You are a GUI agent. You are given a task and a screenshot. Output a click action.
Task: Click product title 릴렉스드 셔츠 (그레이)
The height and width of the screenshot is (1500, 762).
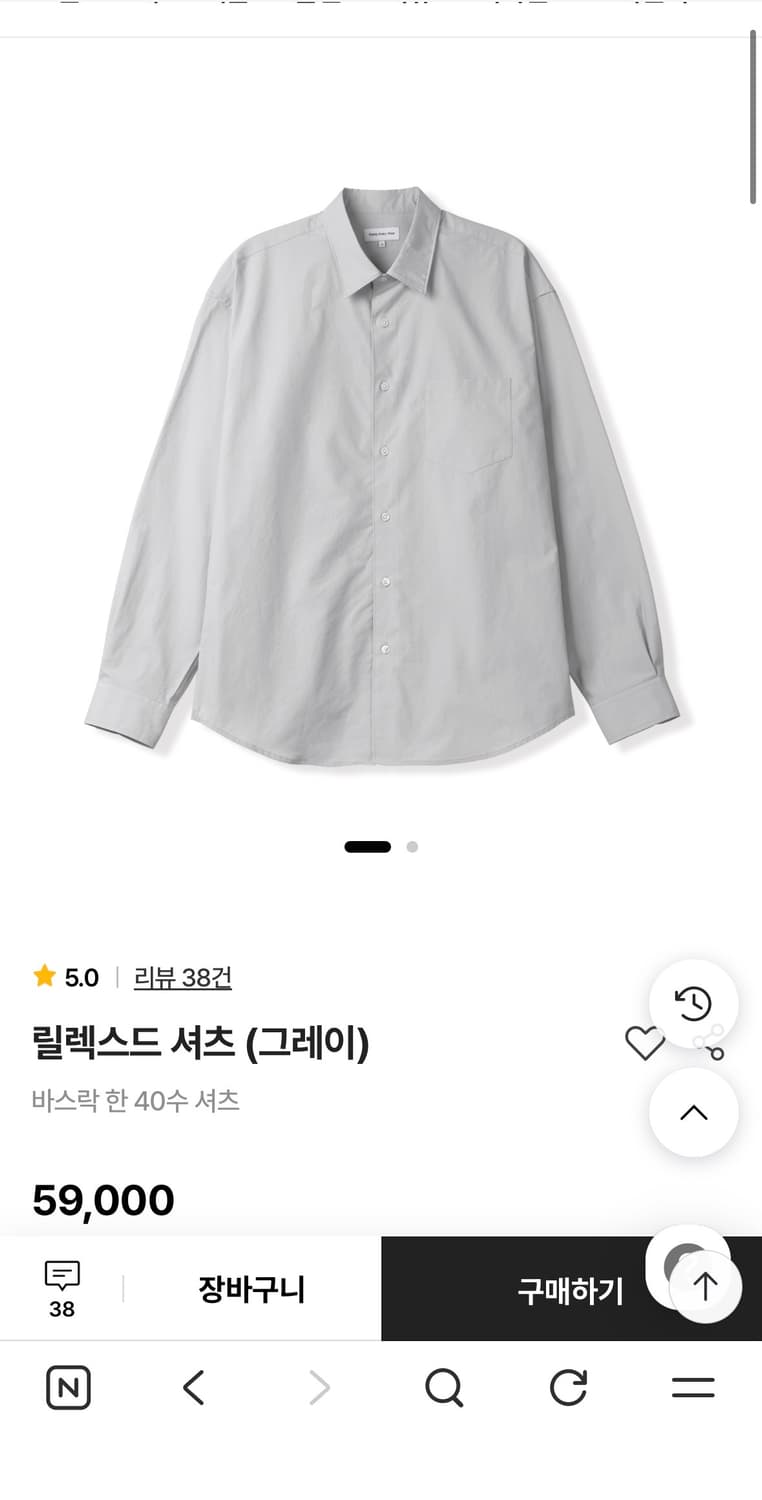pos(199,1042)
